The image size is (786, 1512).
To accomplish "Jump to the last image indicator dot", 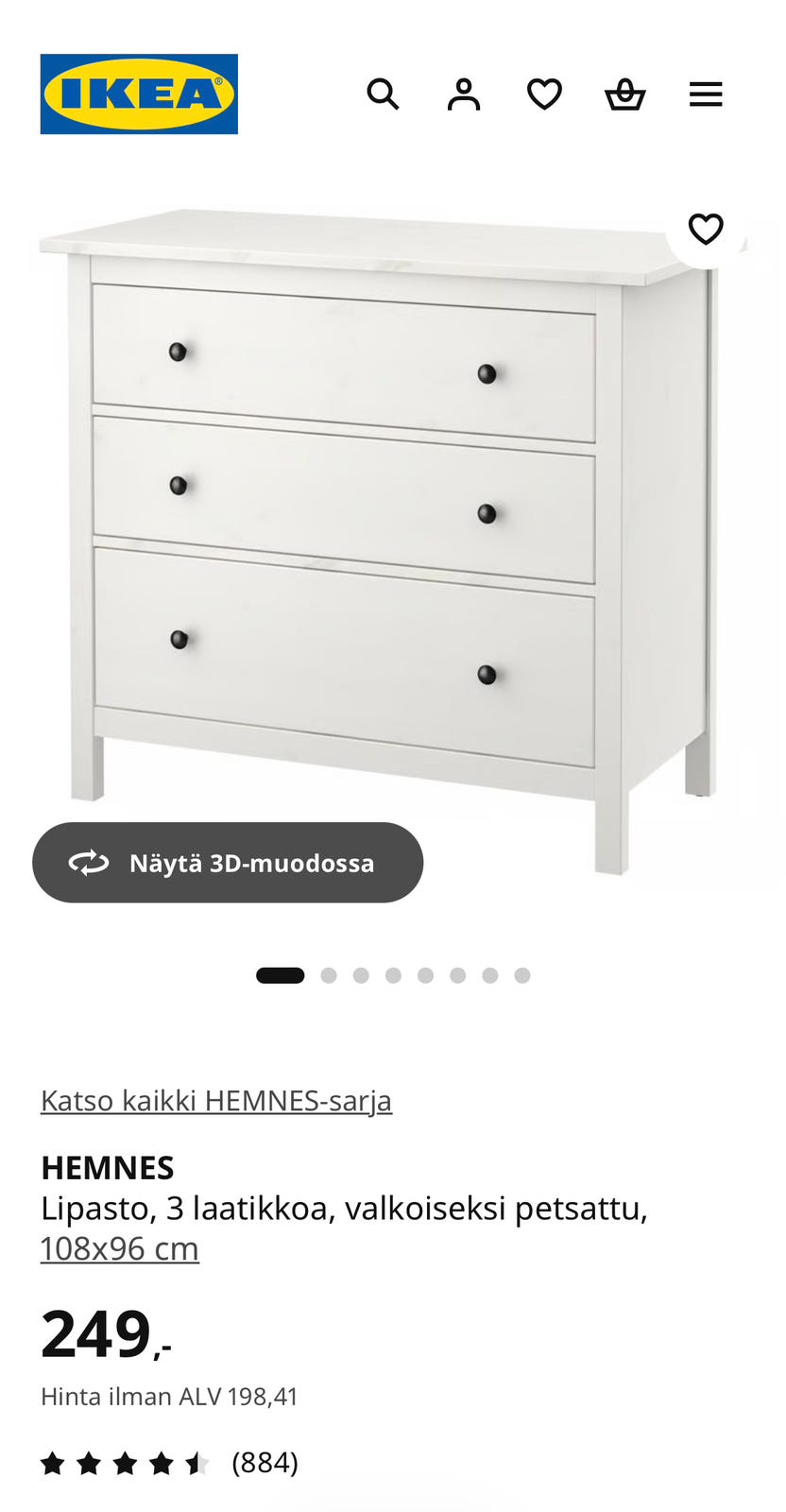I will pyautogui.click(x=522, y=973).
